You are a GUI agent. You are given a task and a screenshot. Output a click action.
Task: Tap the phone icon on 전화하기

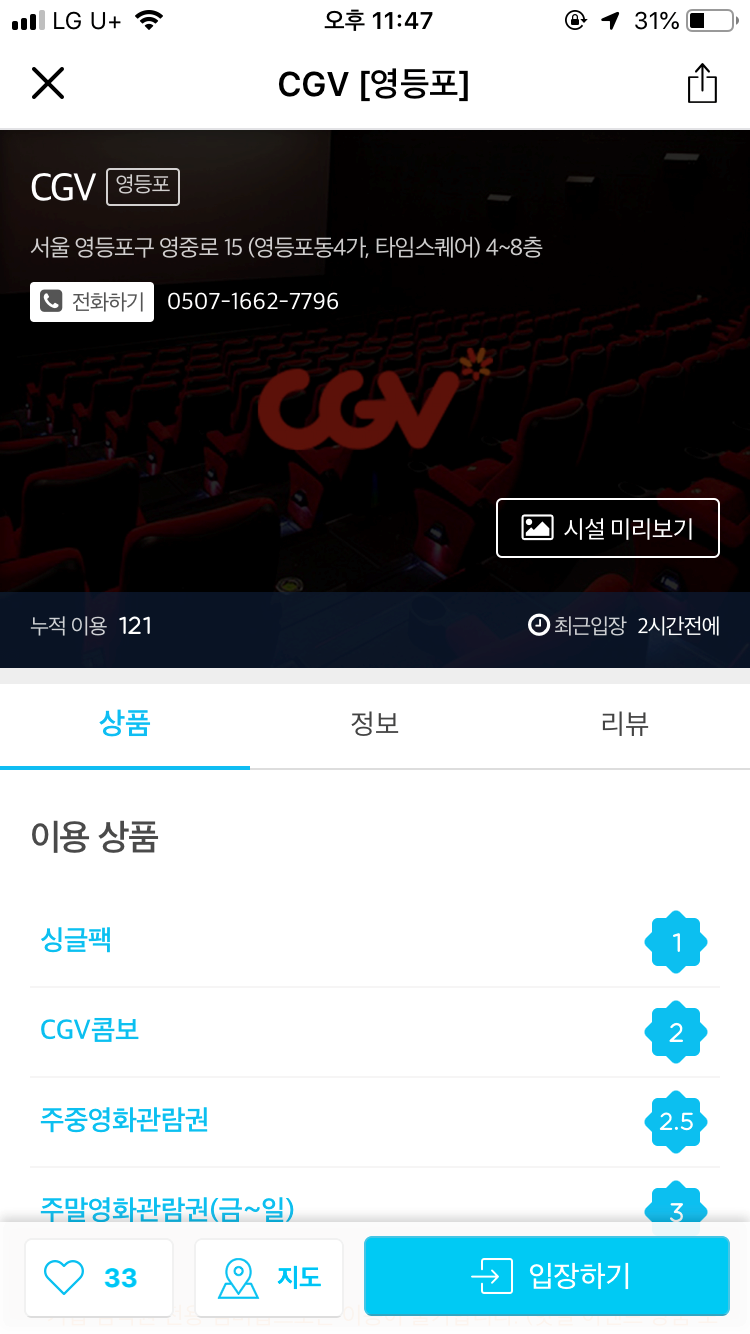pyautogui.click(x=47, y=301)
